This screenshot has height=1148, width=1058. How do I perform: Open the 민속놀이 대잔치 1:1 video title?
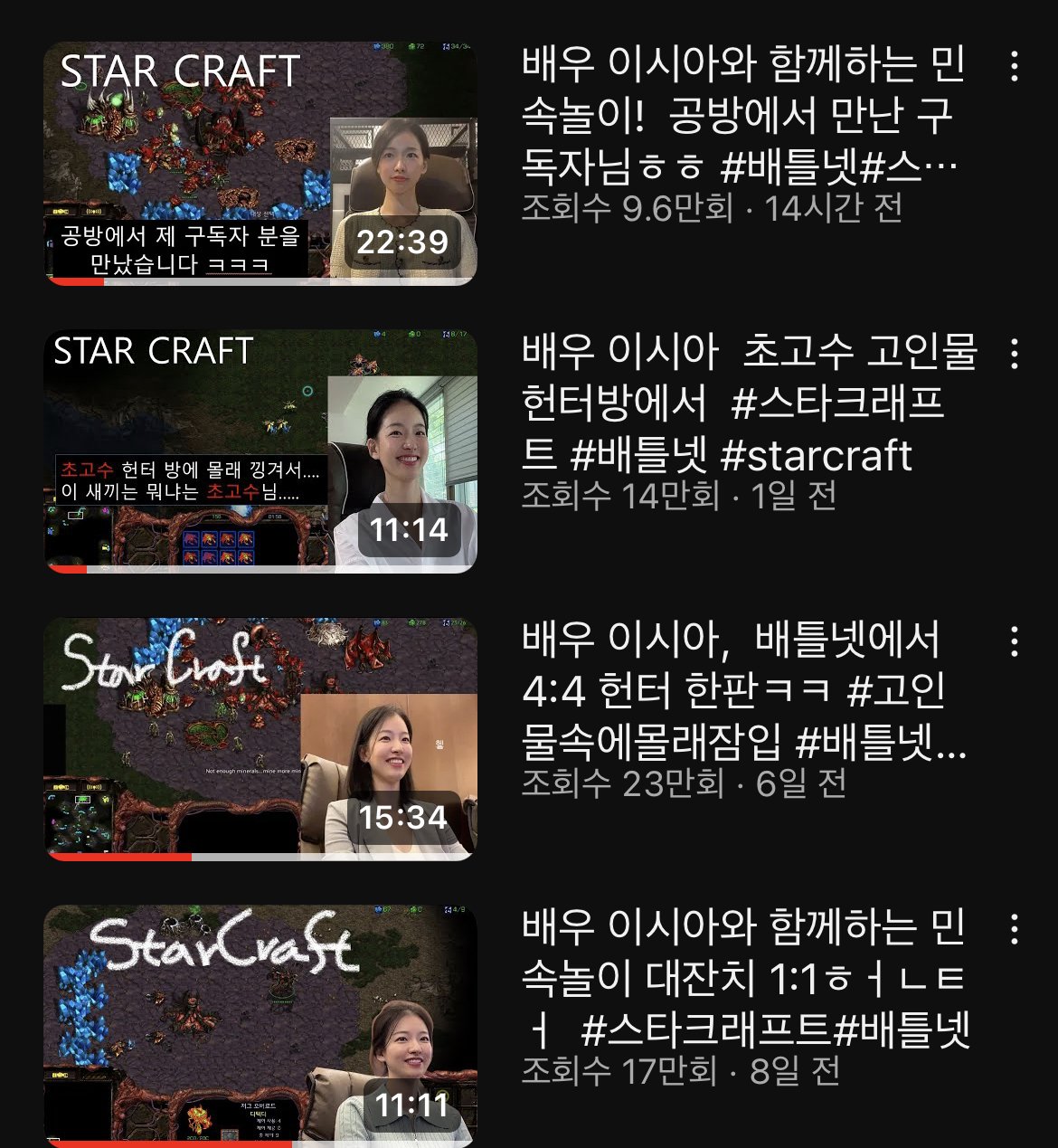(x=742, y=978)
